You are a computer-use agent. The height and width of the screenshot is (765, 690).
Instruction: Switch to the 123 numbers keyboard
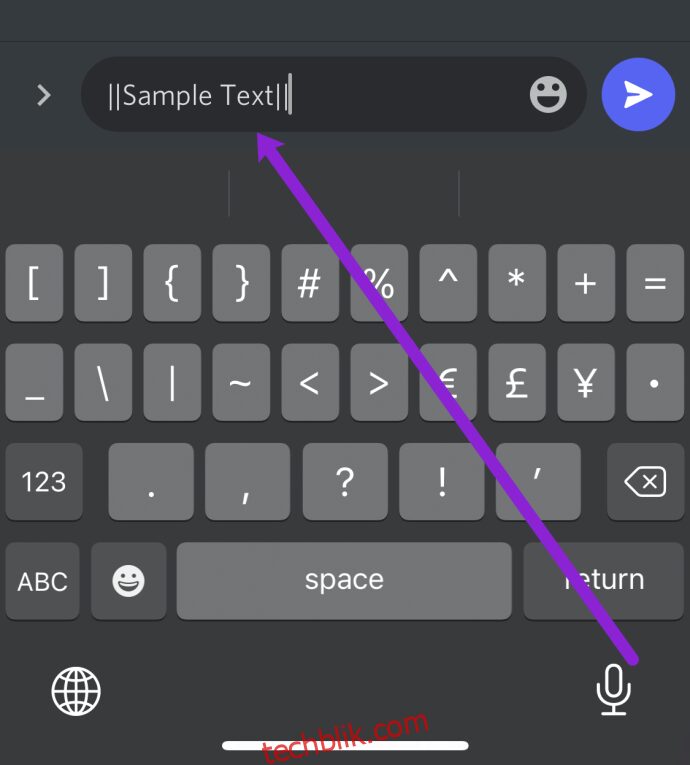coord(43,482)
